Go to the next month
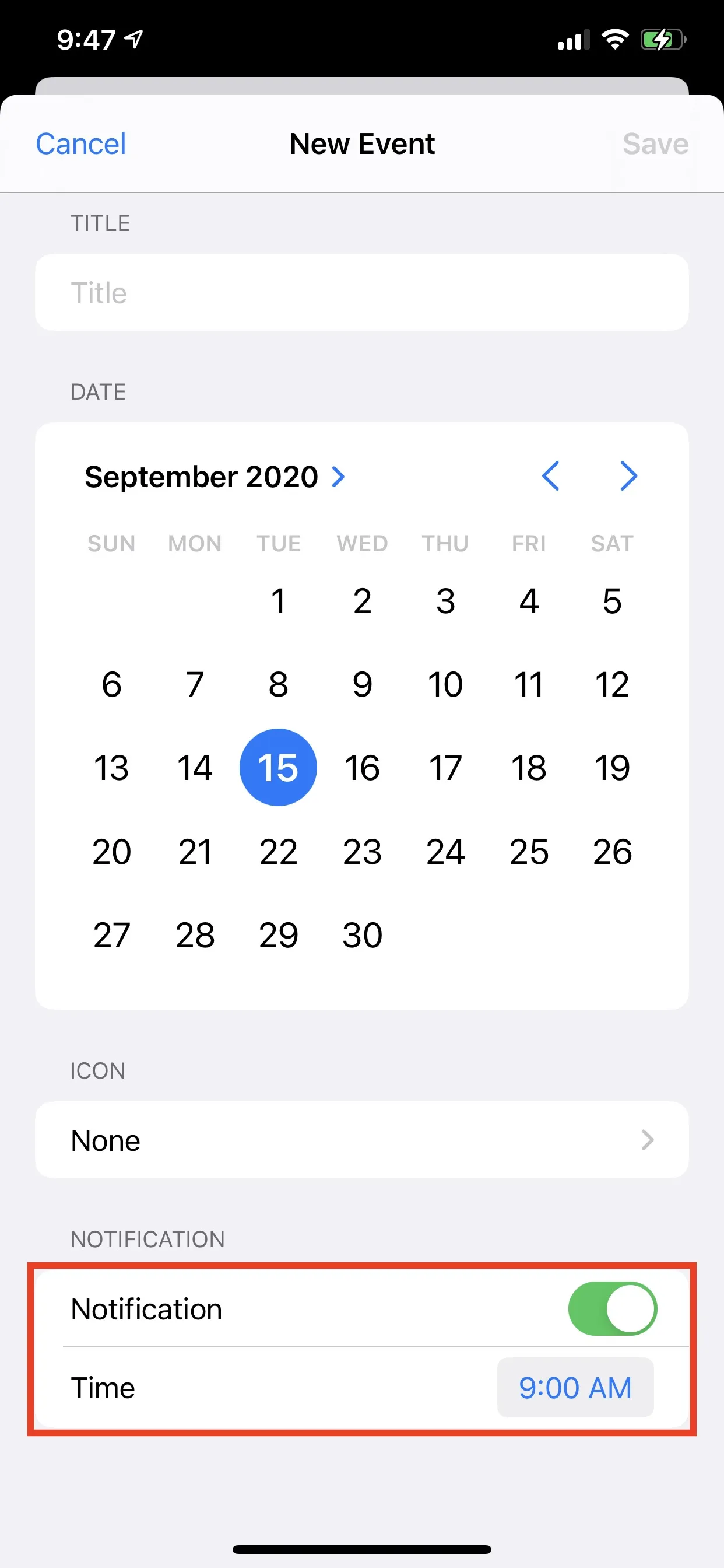 628,475
